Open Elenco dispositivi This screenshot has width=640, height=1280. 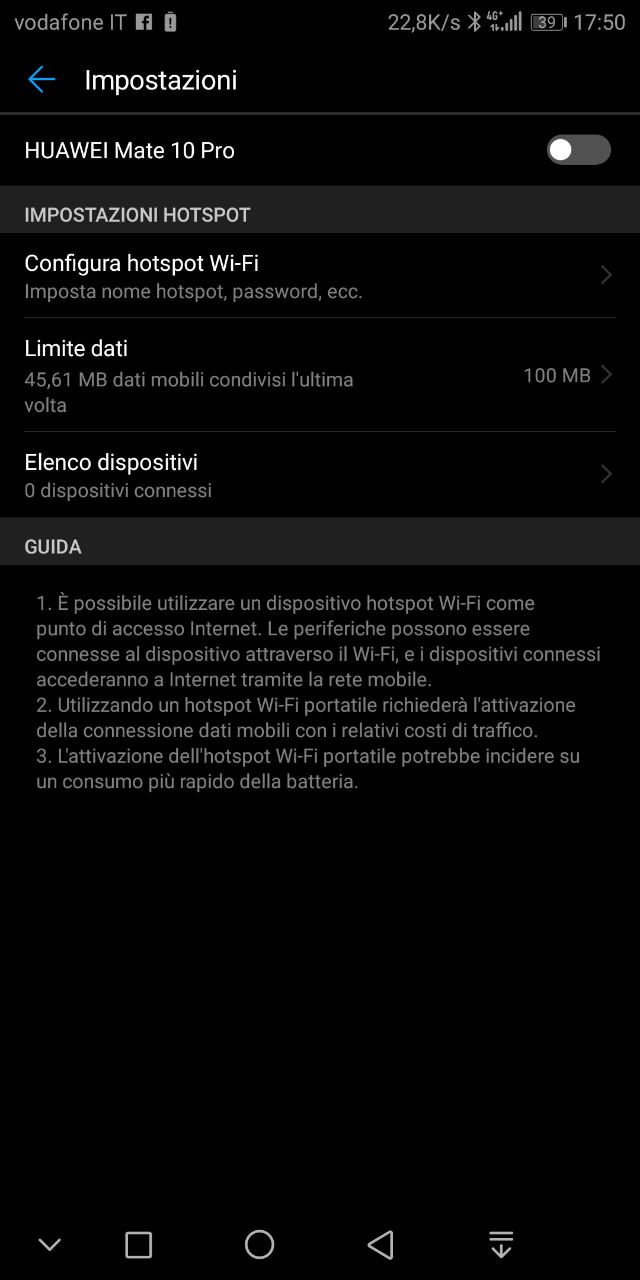(x=320, y=475)
